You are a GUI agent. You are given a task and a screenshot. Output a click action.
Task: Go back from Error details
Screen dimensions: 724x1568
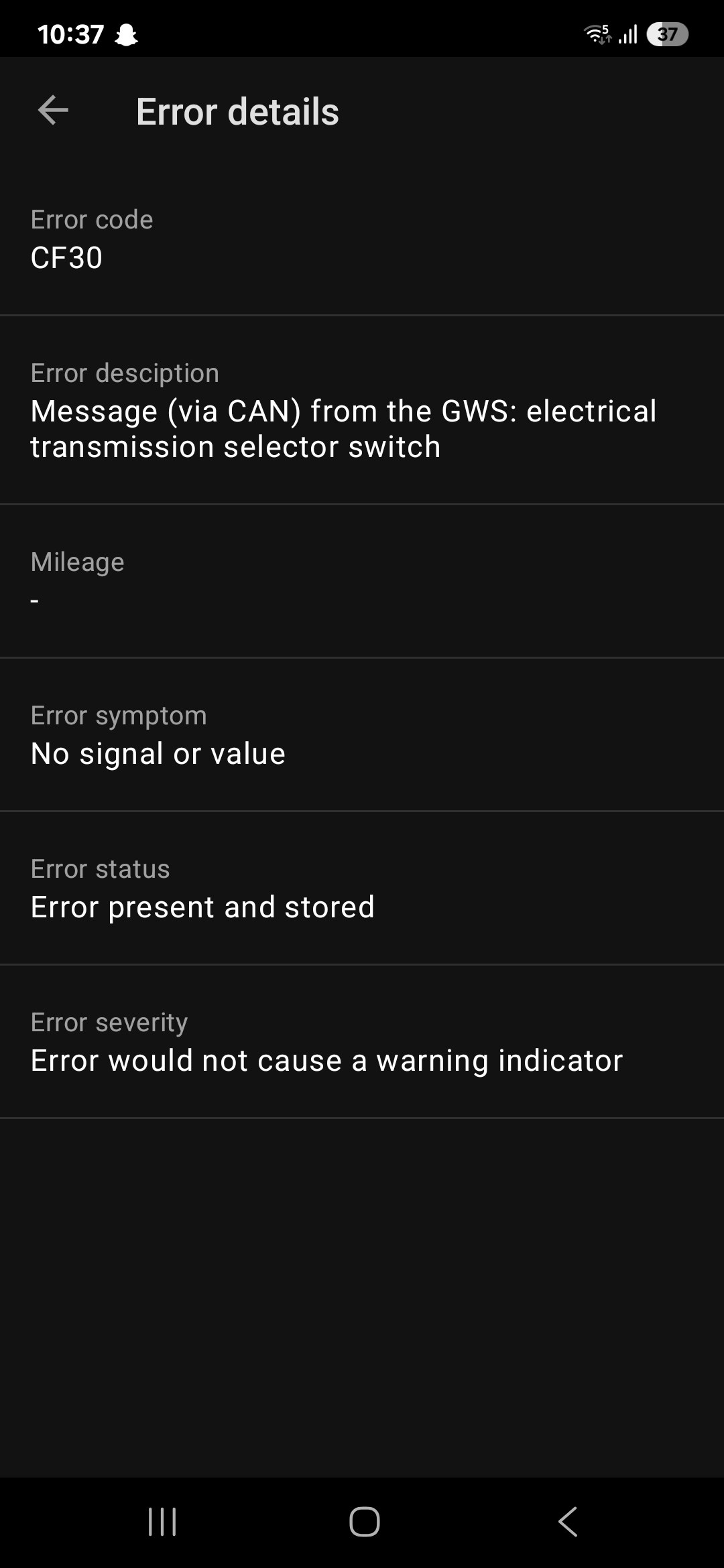54,111
